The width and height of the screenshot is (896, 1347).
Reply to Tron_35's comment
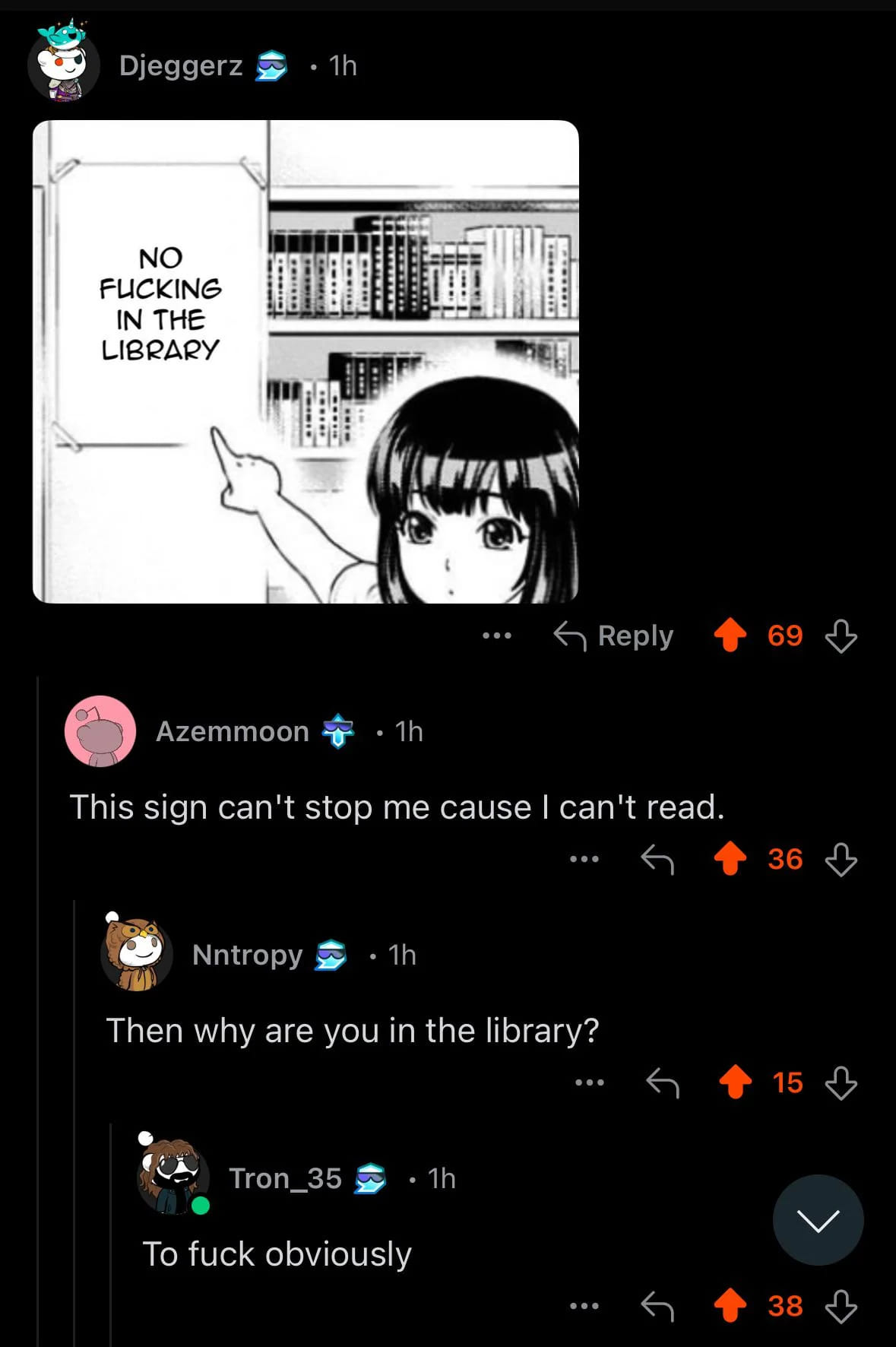657,1306
